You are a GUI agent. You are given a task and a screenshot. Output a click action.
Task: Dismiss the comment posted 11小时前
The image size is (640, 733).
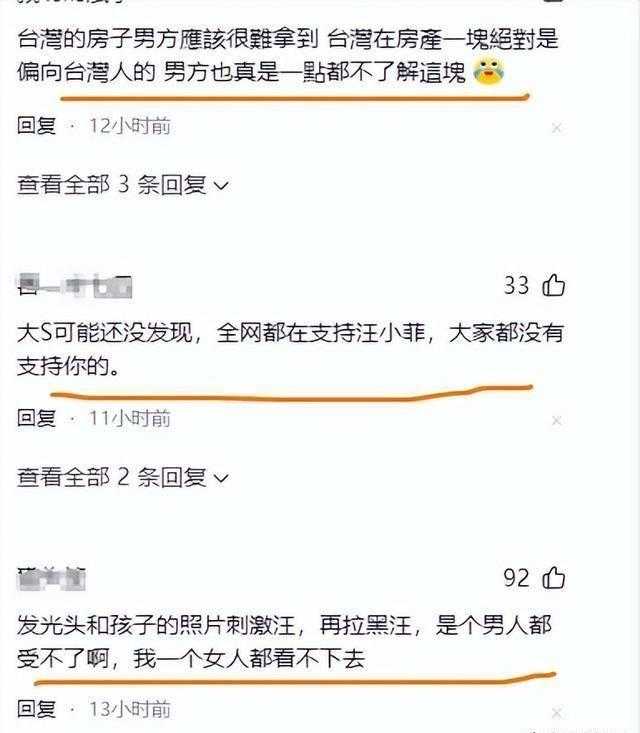click(x=557, y=420)
